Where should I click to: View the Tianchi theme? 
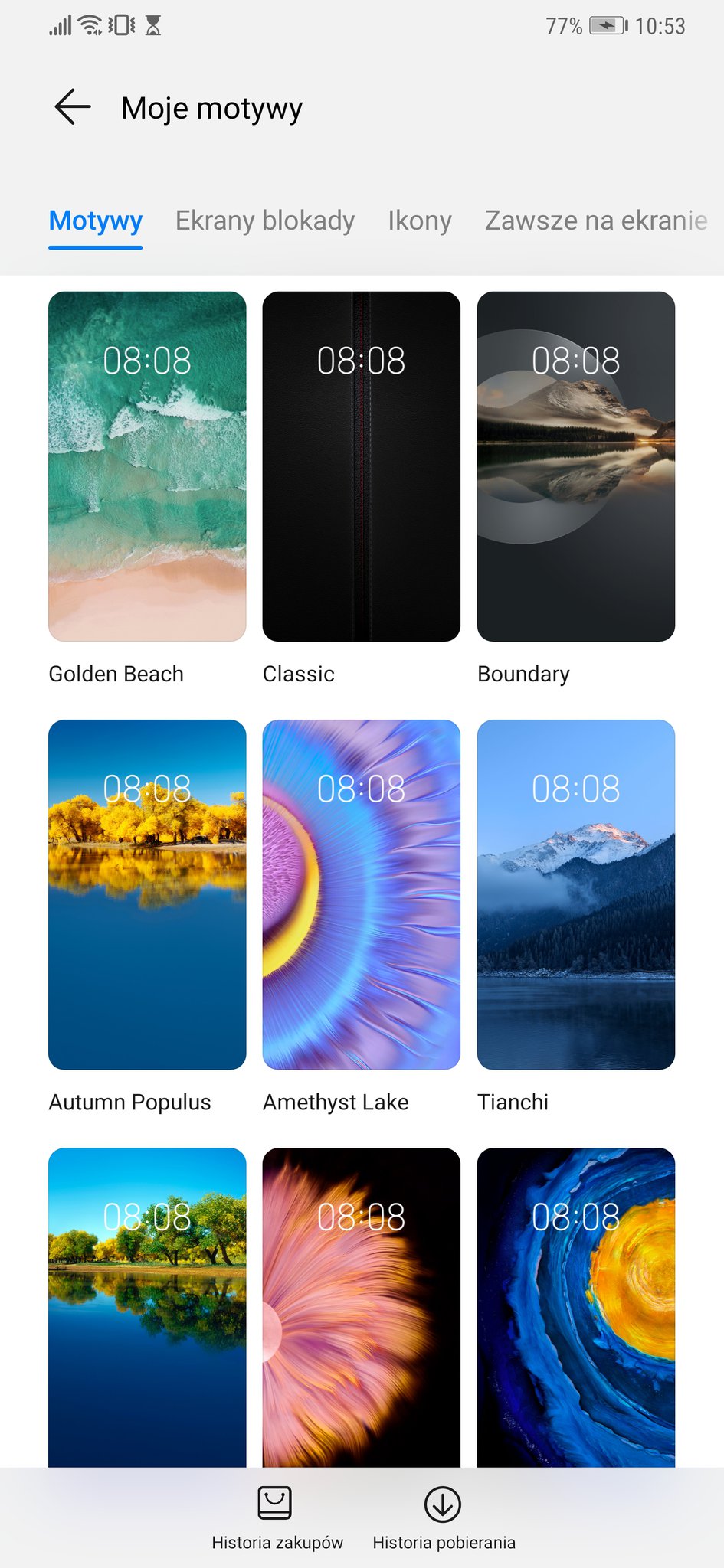pyautogui.click(x=576, y=894)
